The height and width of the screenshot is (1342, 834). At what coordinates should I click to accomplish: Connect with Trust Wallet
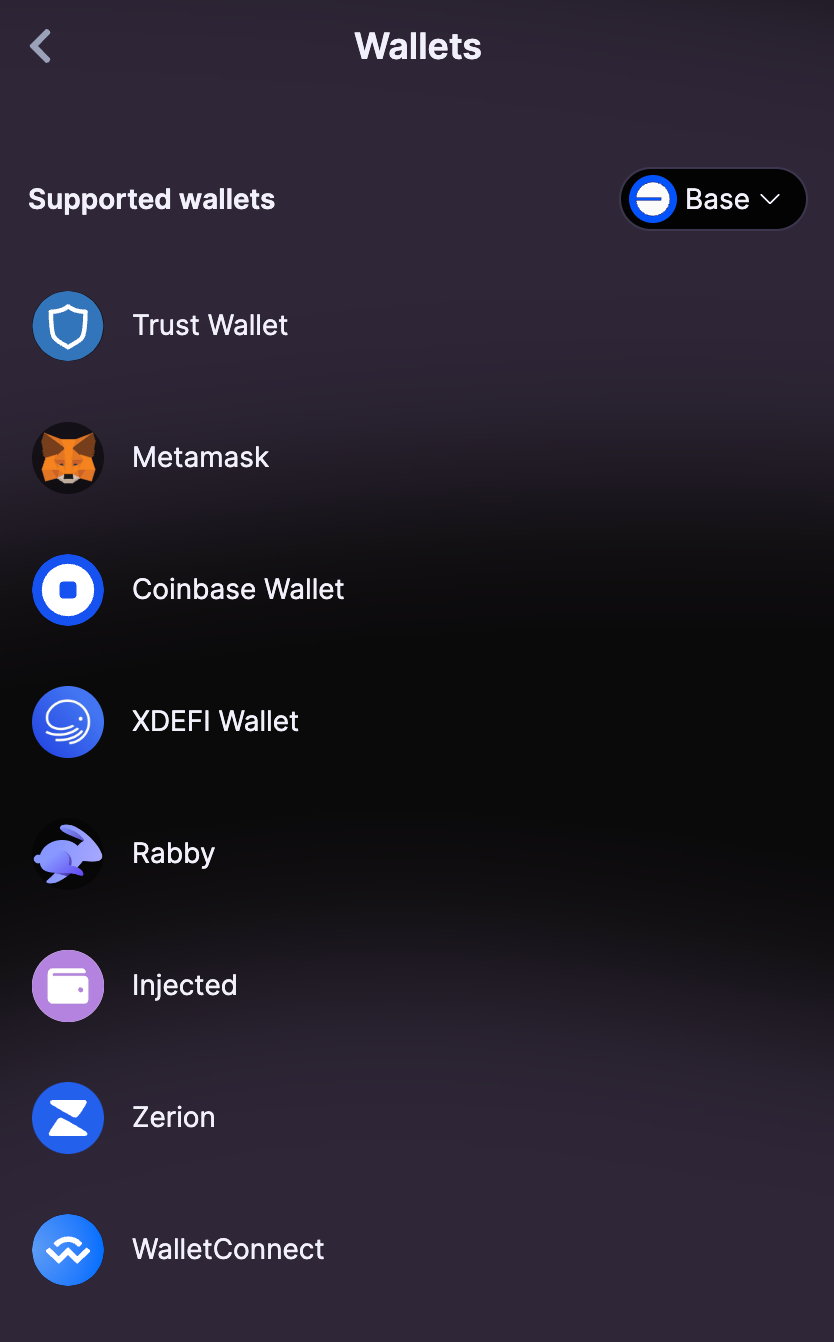click(210, 326)
